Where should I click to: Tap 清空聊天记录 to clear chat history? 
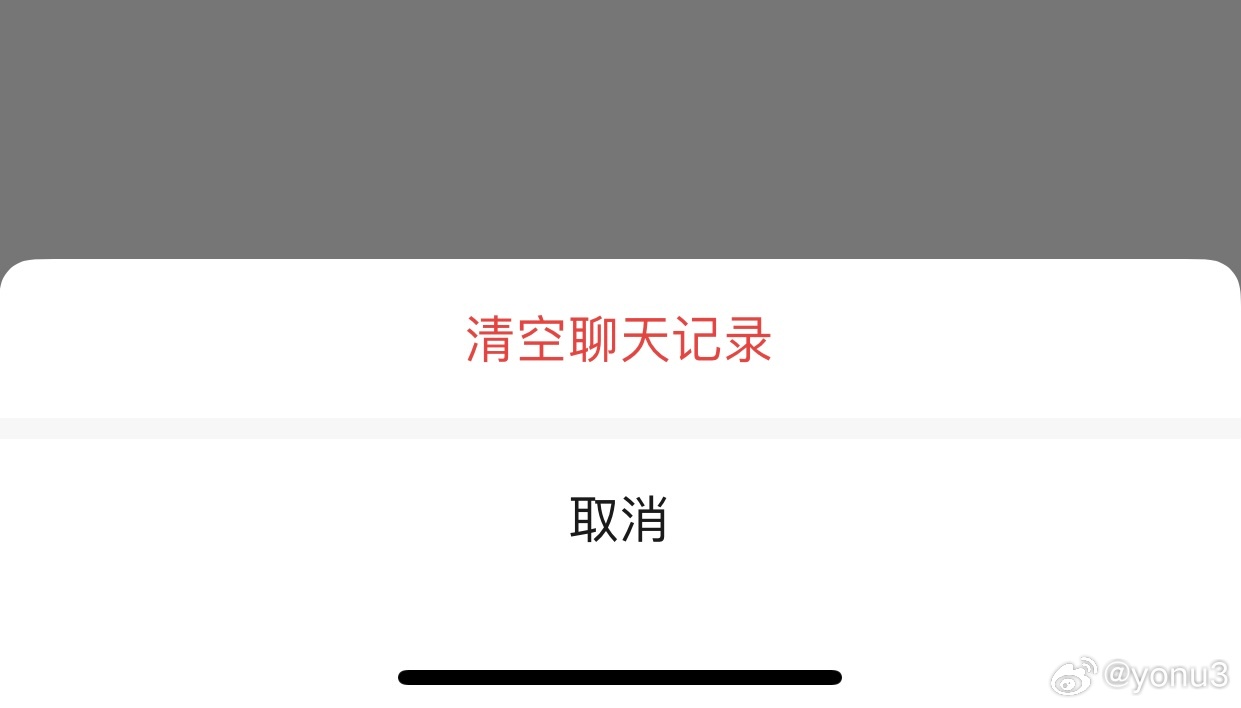(619, 340)
